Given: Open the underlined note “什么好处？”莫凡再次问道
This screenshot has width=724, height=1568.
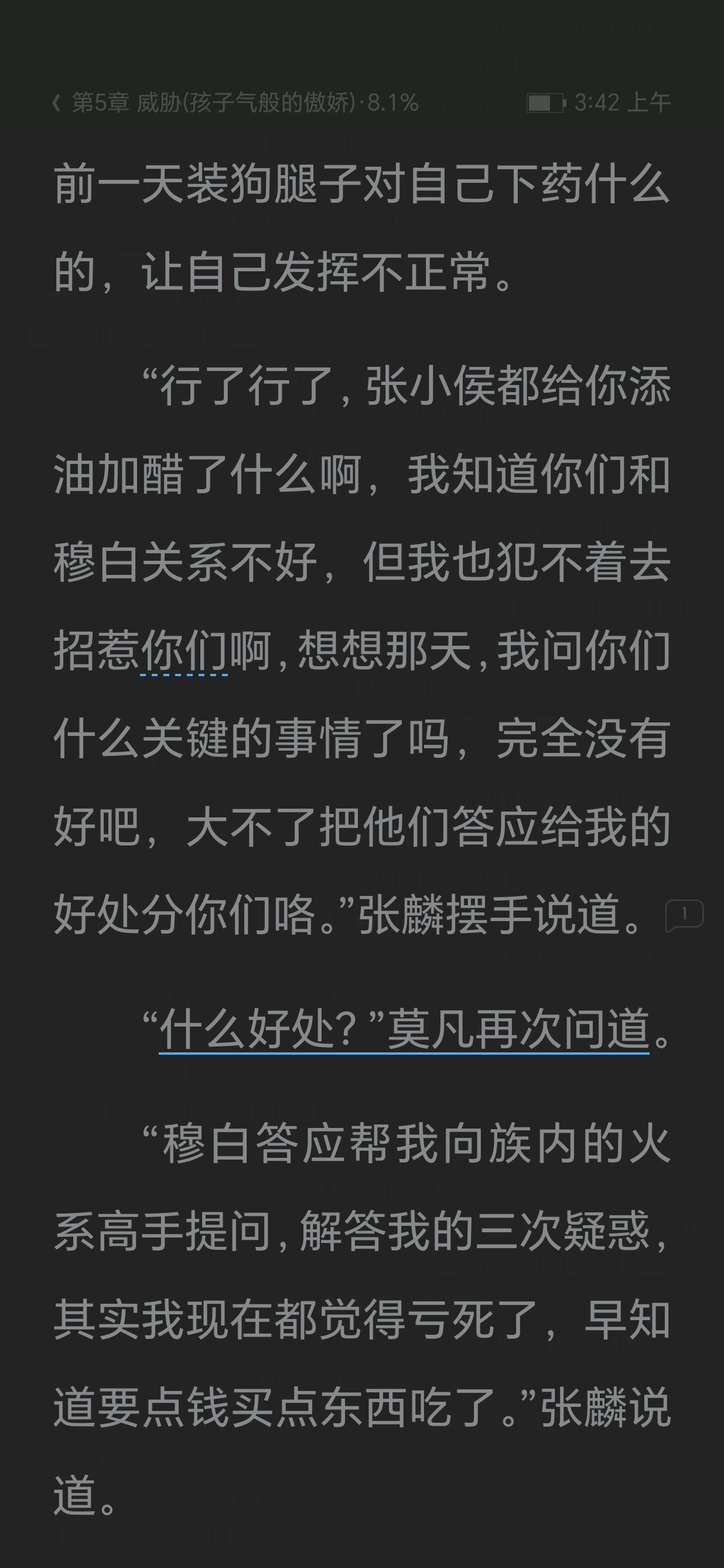Looking at the screenshot, I should pos(404,1030).
